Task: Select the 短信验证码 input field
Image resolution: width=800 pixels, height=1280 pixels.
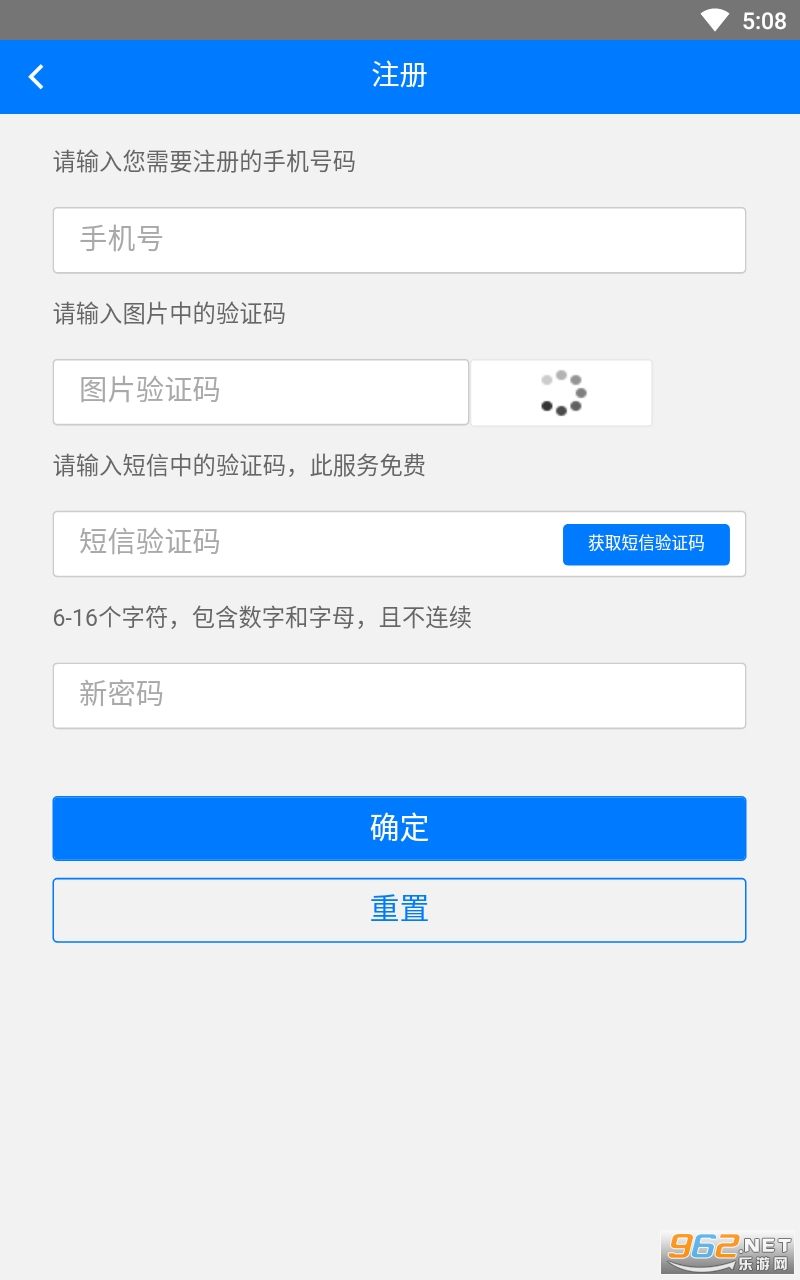Action: coord(300,544)
